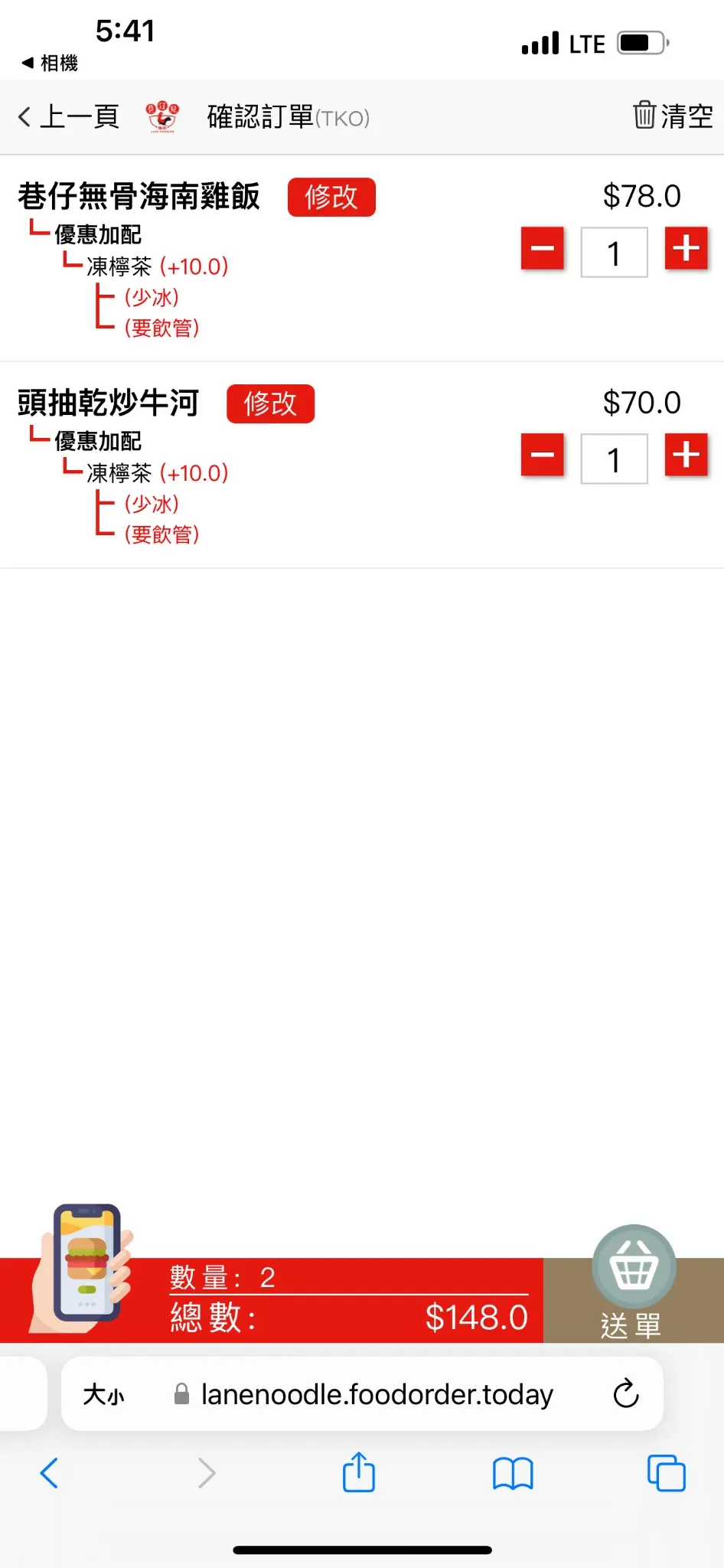This screenshot has width=724, height=1568.
Task: Return to the 相機 app
Action: (51, 63)
